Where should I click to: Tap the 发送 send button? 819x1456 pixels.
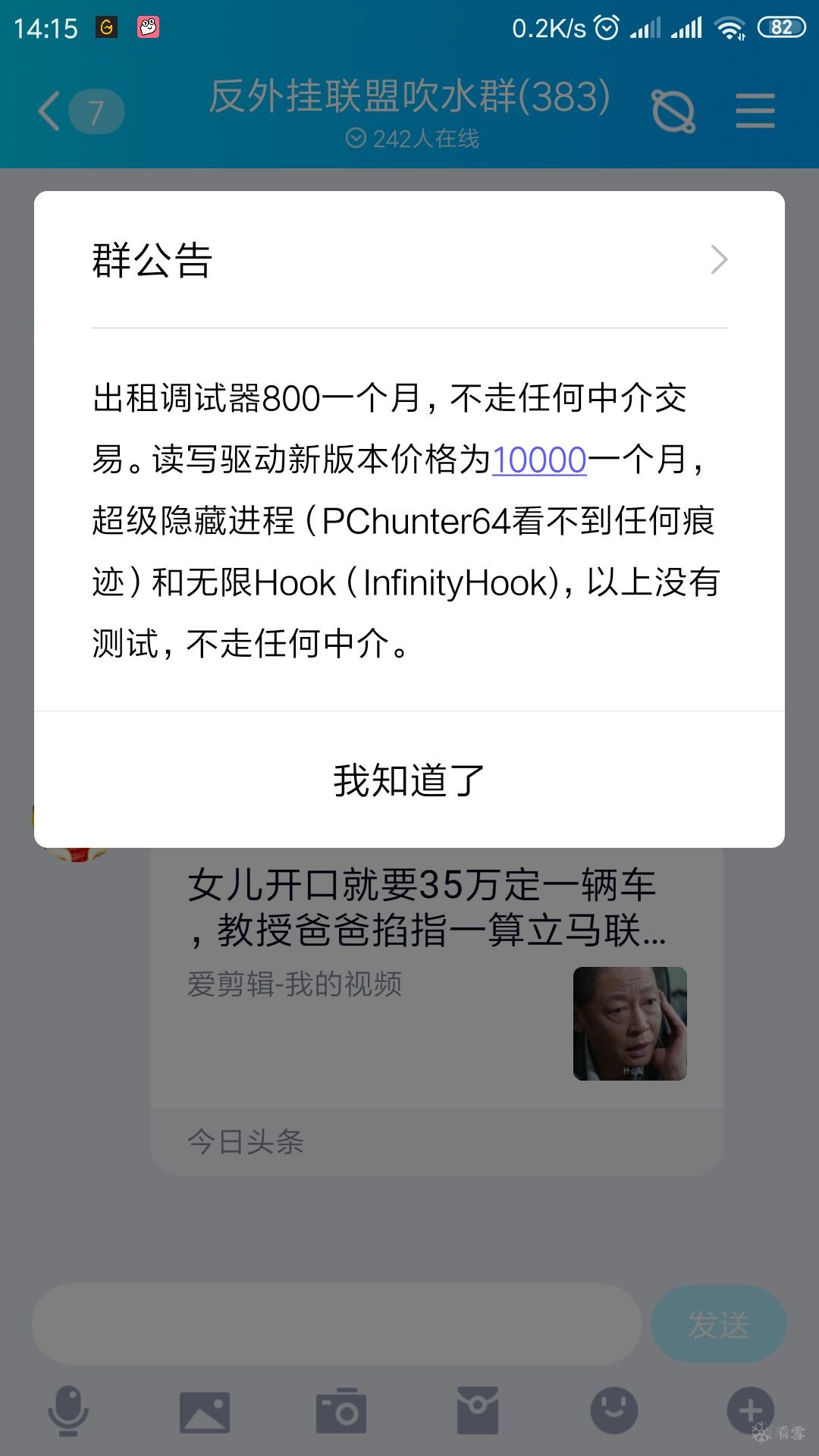click(x=718, y=1324)
